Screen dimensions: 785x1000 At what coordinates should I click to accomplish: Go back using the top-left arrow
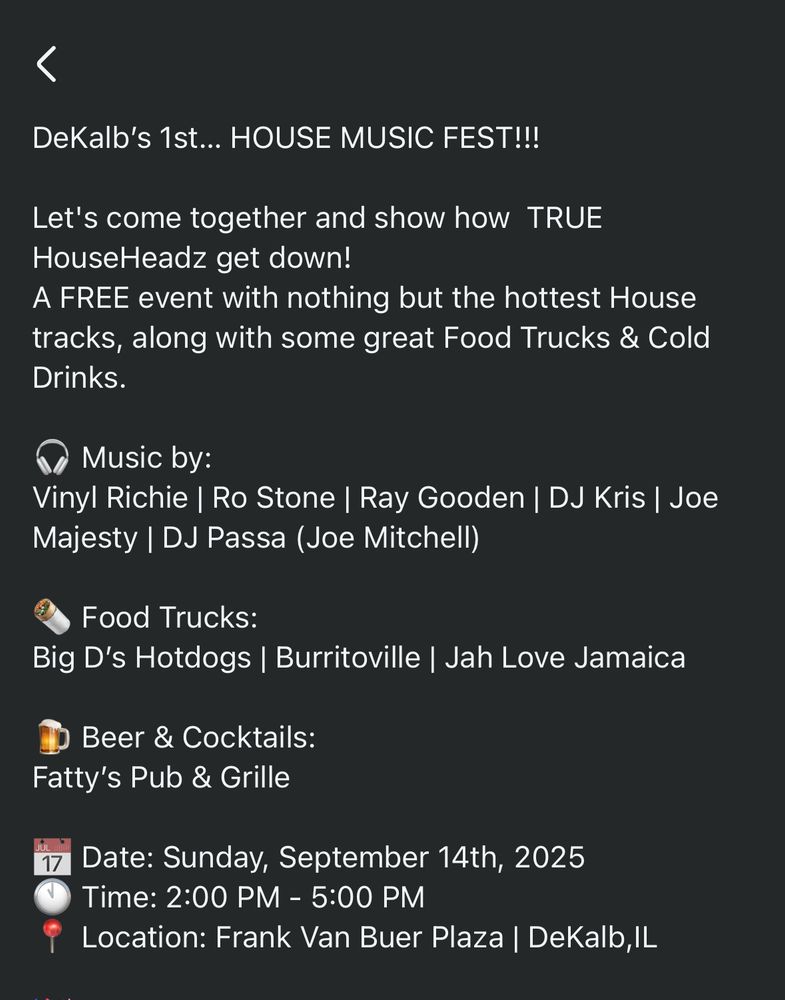pyautogui.click(x=46, y=64)
